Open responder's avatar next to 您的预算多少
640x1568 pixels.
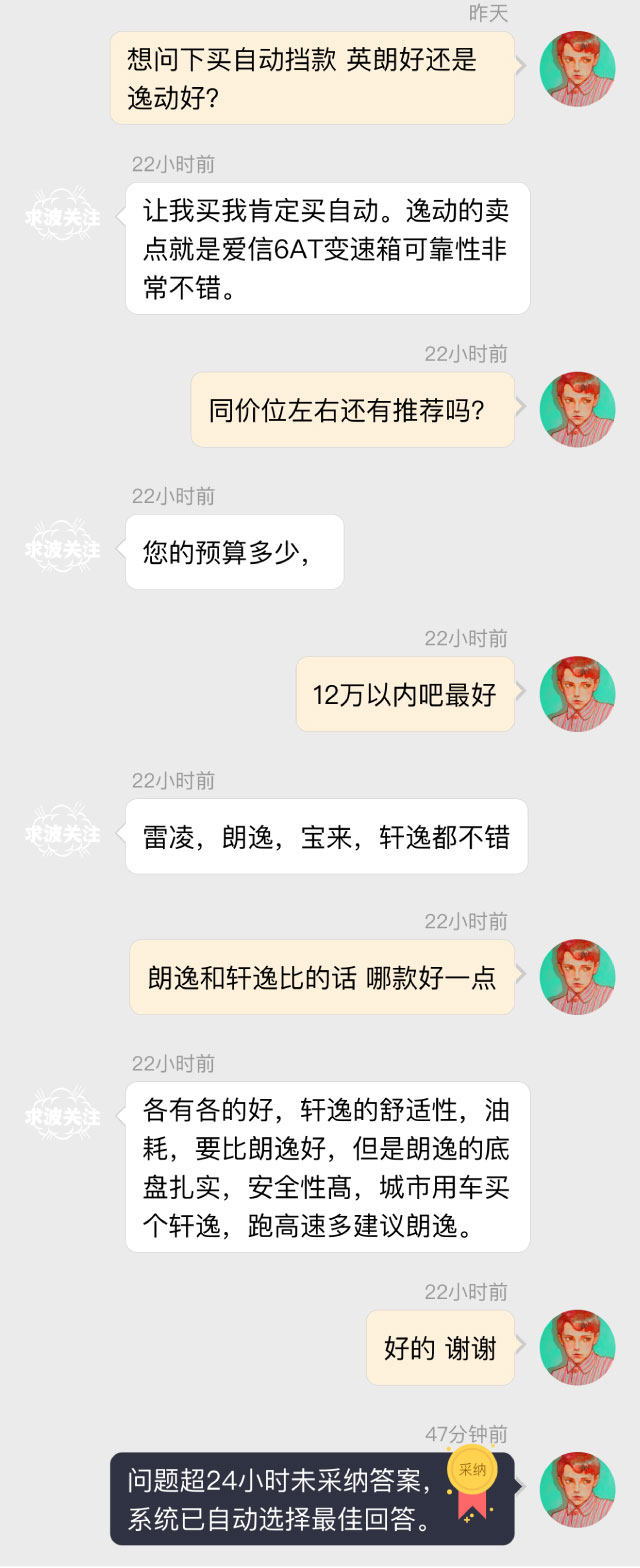(63, 547)
